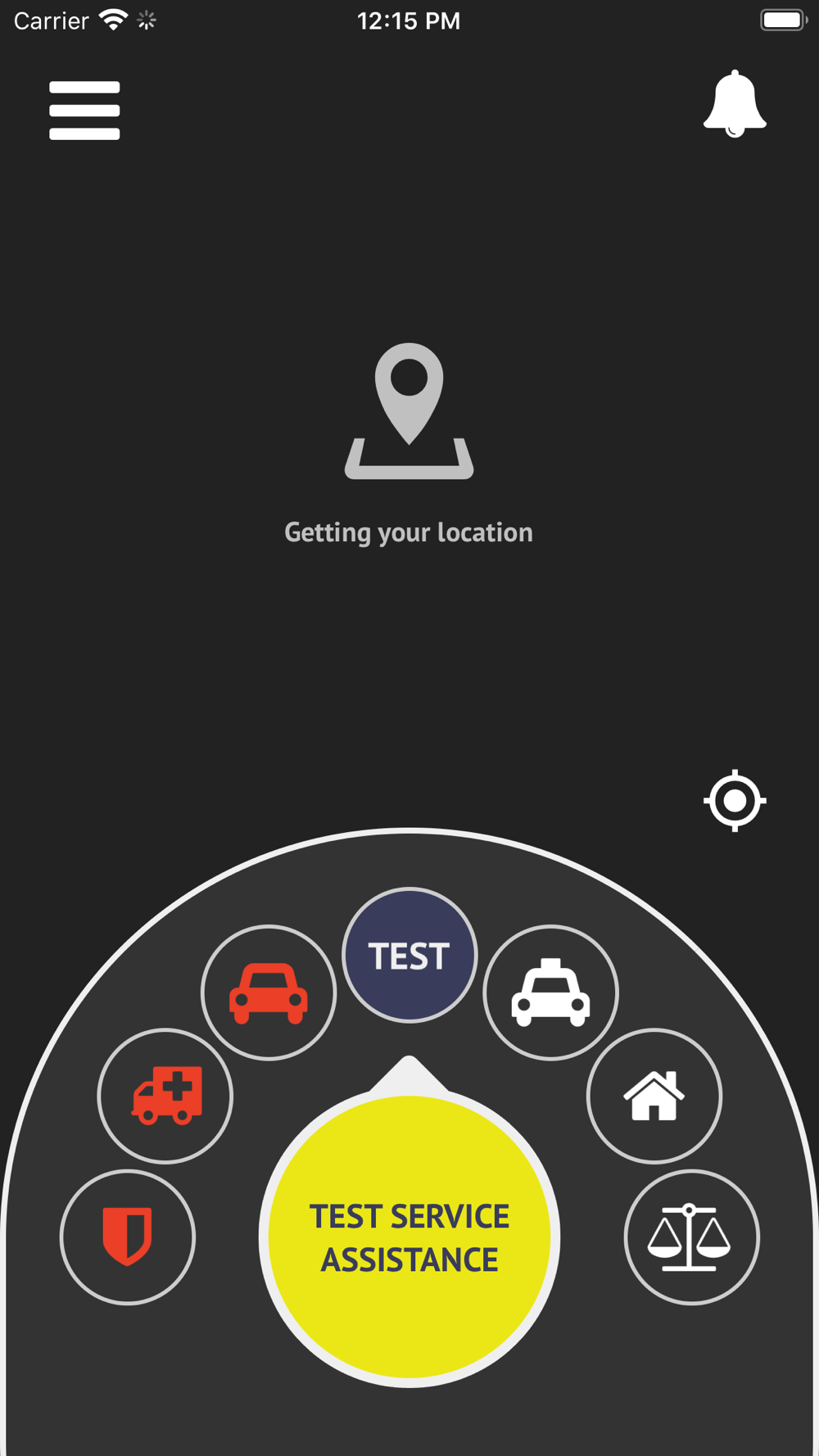Tap the Test Service Assistance button
This screenshot has height=1456, width=819.
coord(409,1237)
